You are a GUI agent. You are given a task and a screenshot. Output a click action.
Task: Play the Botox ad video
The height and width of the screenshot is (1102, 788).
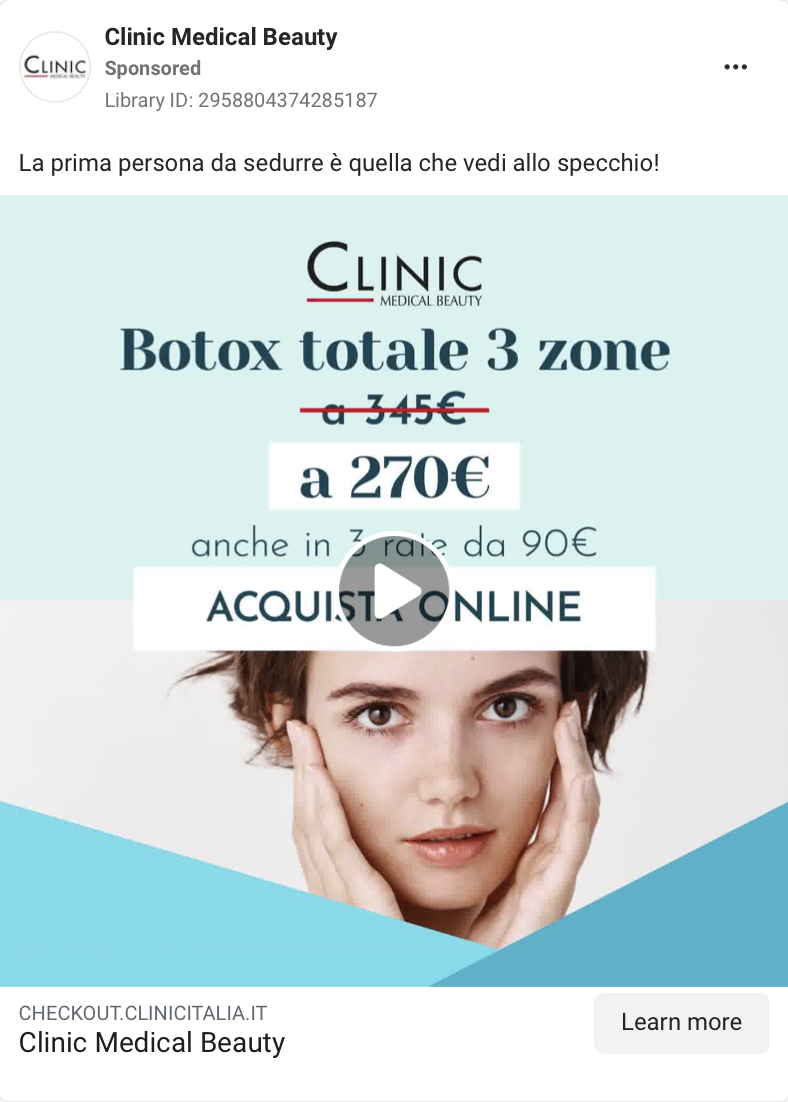(x=393, y=590)
